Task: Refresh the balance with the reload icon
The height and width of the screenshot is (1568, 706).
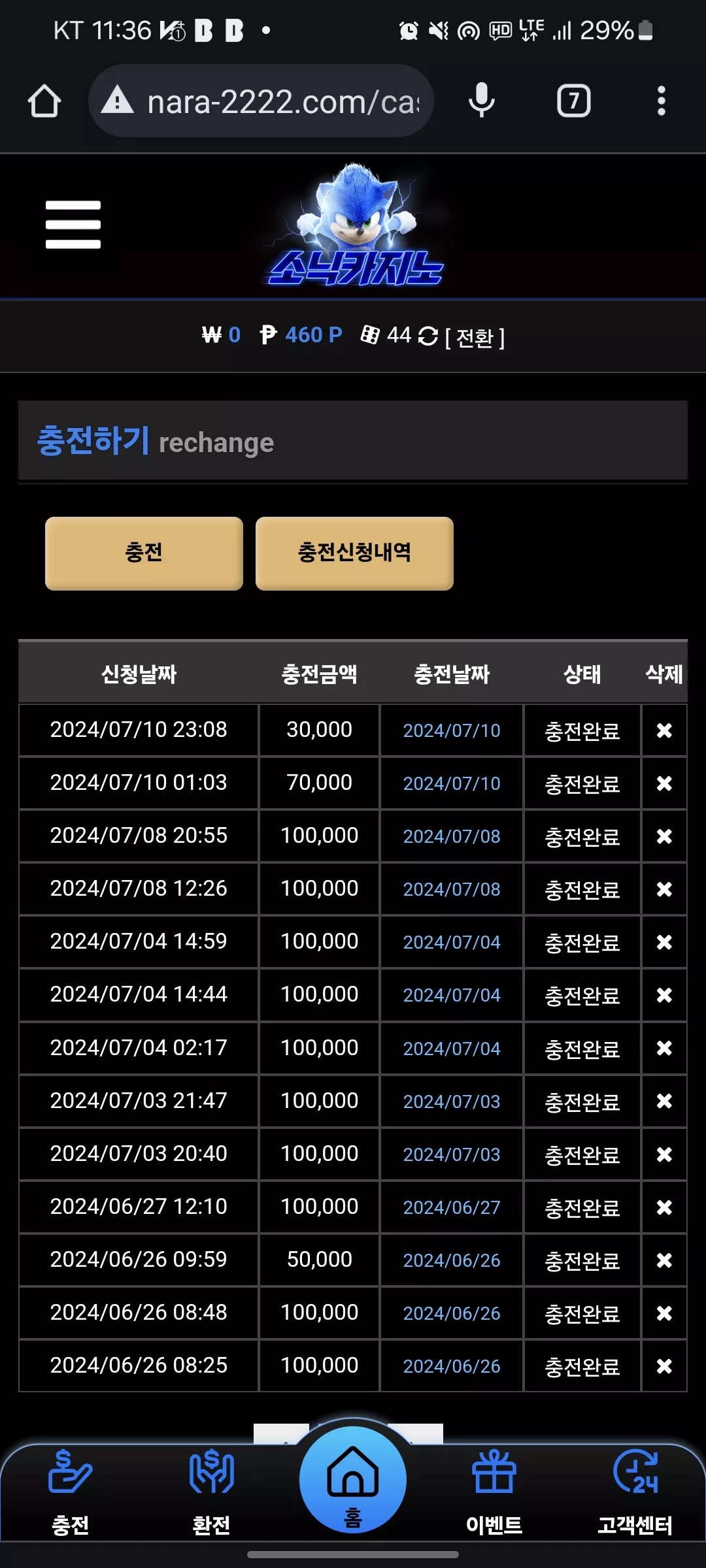Action: tap(428, 336)
